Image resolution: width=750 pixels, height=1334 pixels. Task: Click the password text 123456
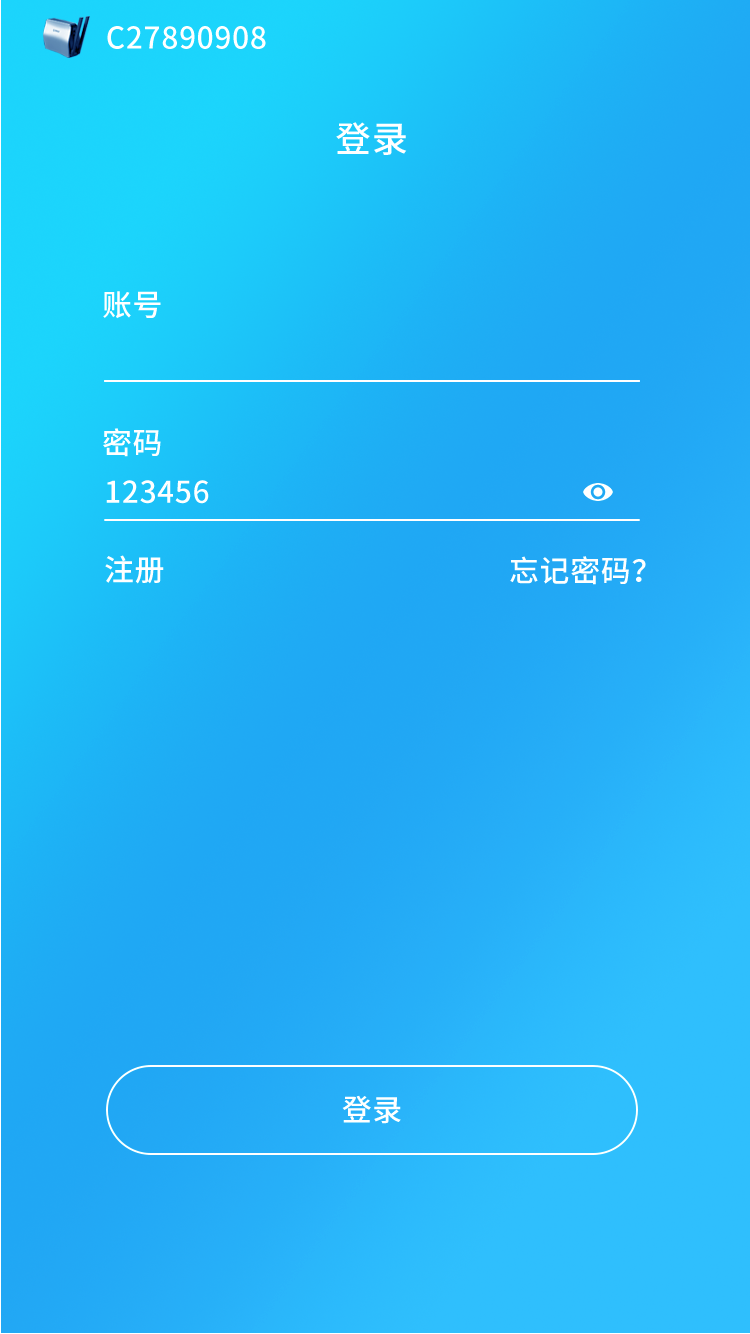coord(155,492)
